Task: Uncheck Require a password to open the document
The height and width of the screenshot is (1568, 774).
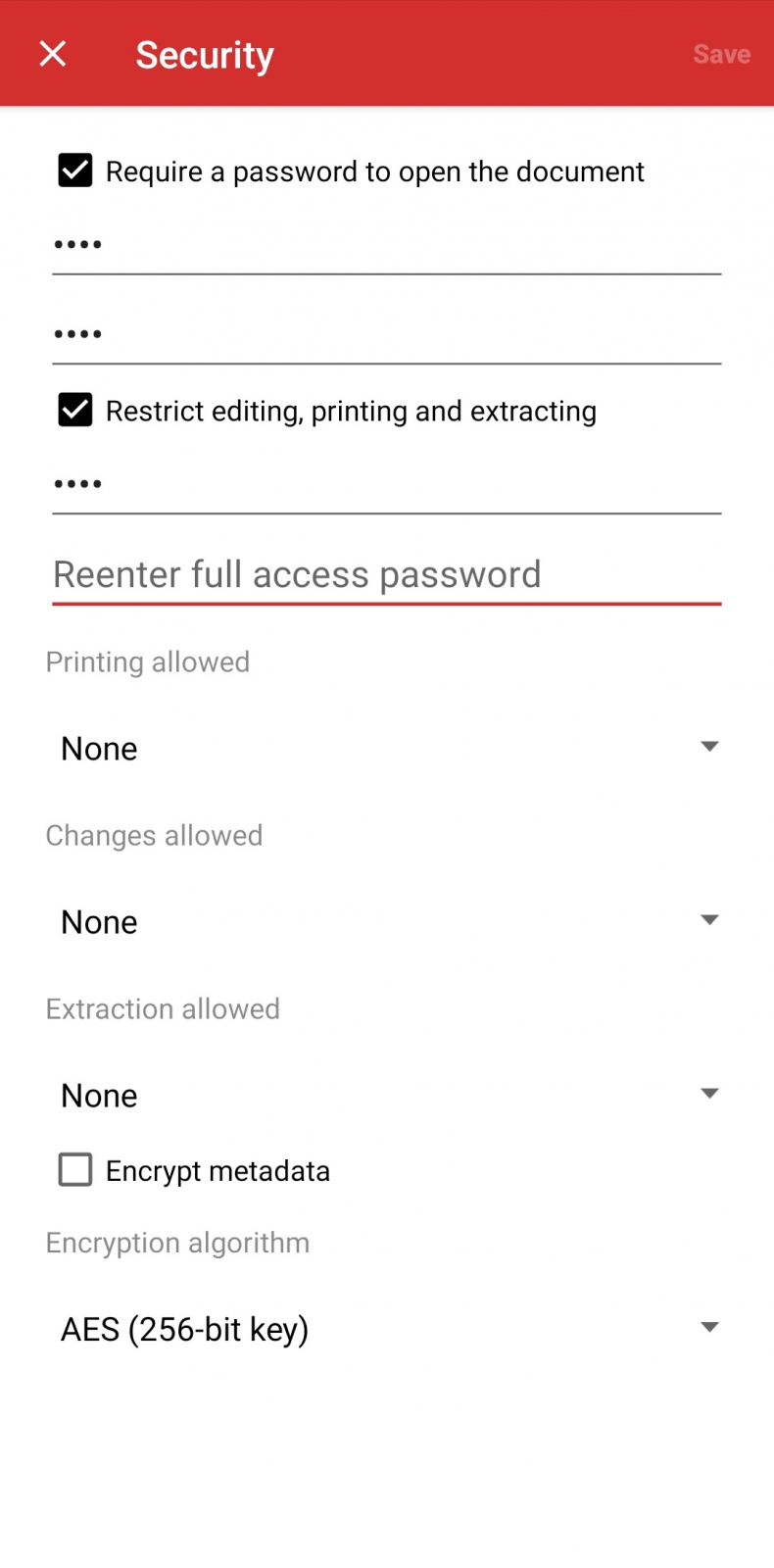Action: 75,171
